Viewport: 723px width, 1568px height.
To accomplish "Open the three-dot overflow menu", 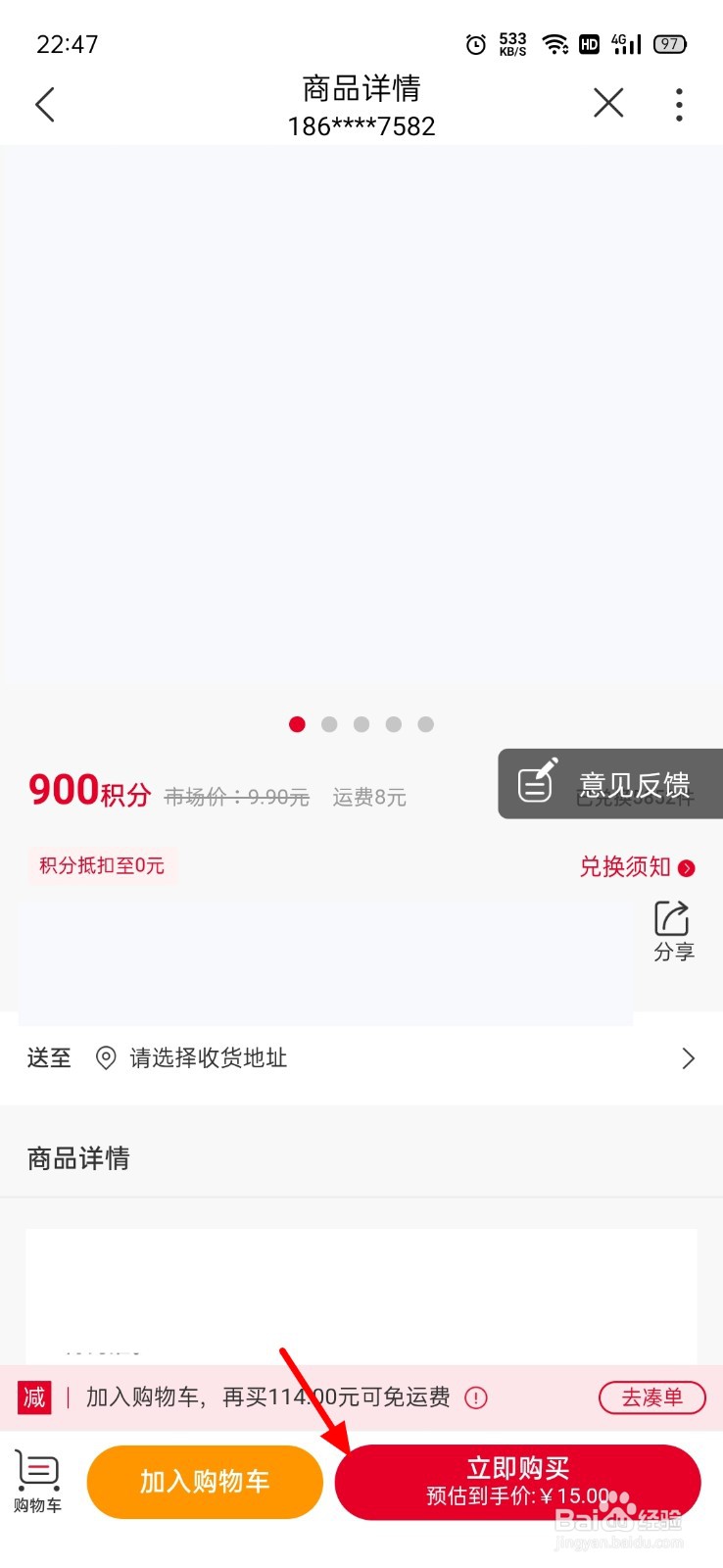I will pyautogui.click(x=679, y=103).
